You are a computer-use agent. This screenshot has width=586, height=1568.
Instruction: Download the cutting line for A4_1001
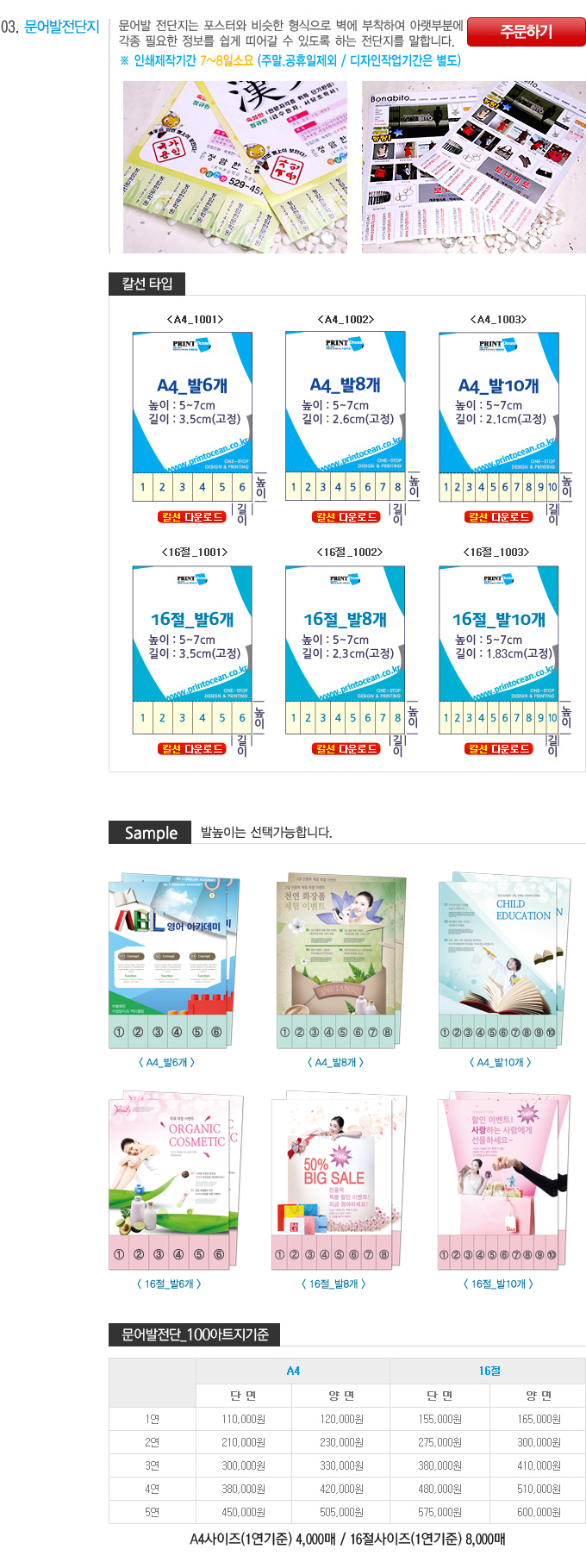click(x=192, y=517)
